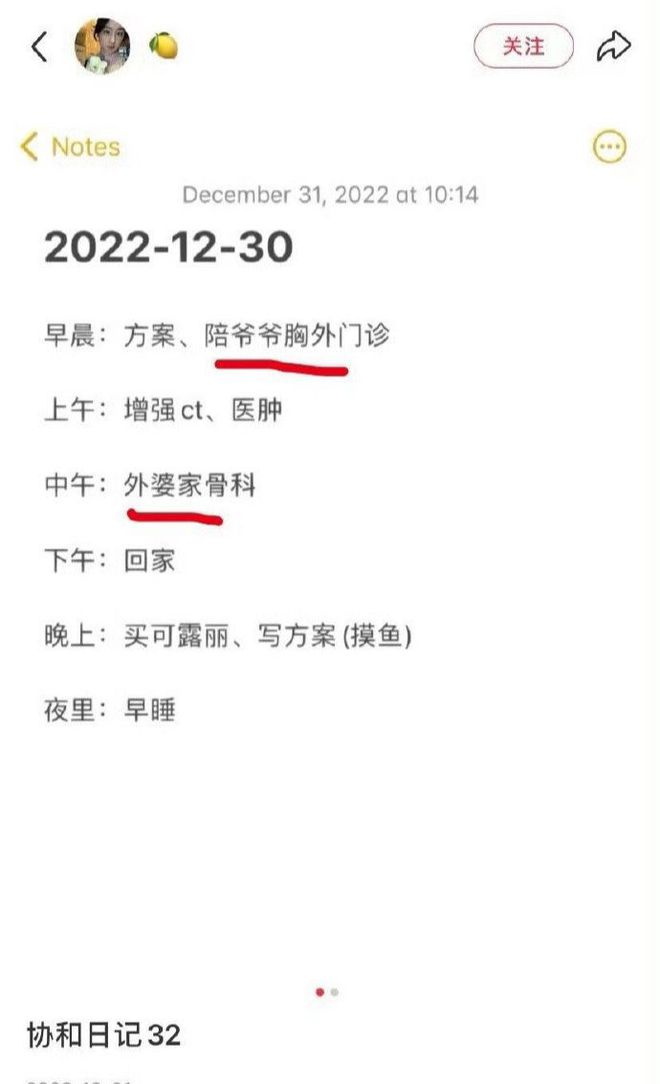Open the author's profile avatar
The width and height of the screenshot is (660, 1084).
pyautogui.click(x=102, y=46)
